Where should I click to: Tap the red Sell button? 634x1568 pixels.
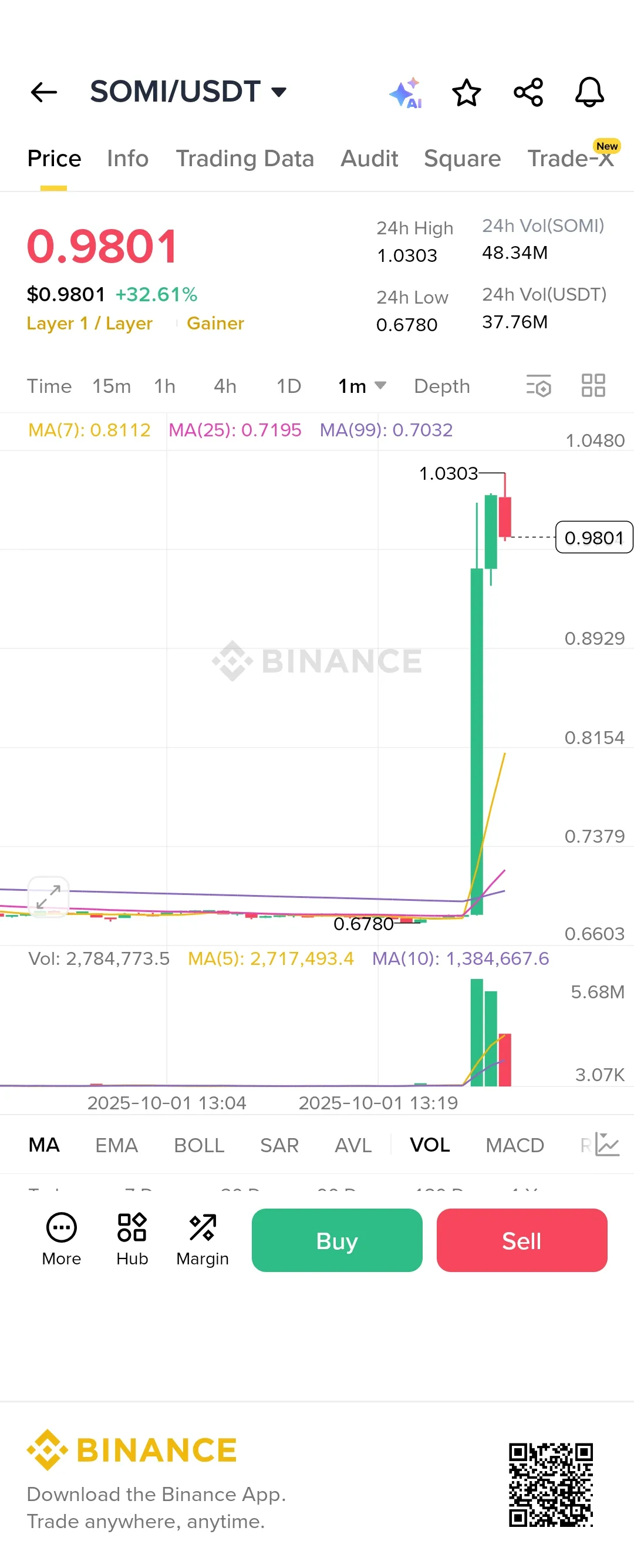(x=521, y=1240)
